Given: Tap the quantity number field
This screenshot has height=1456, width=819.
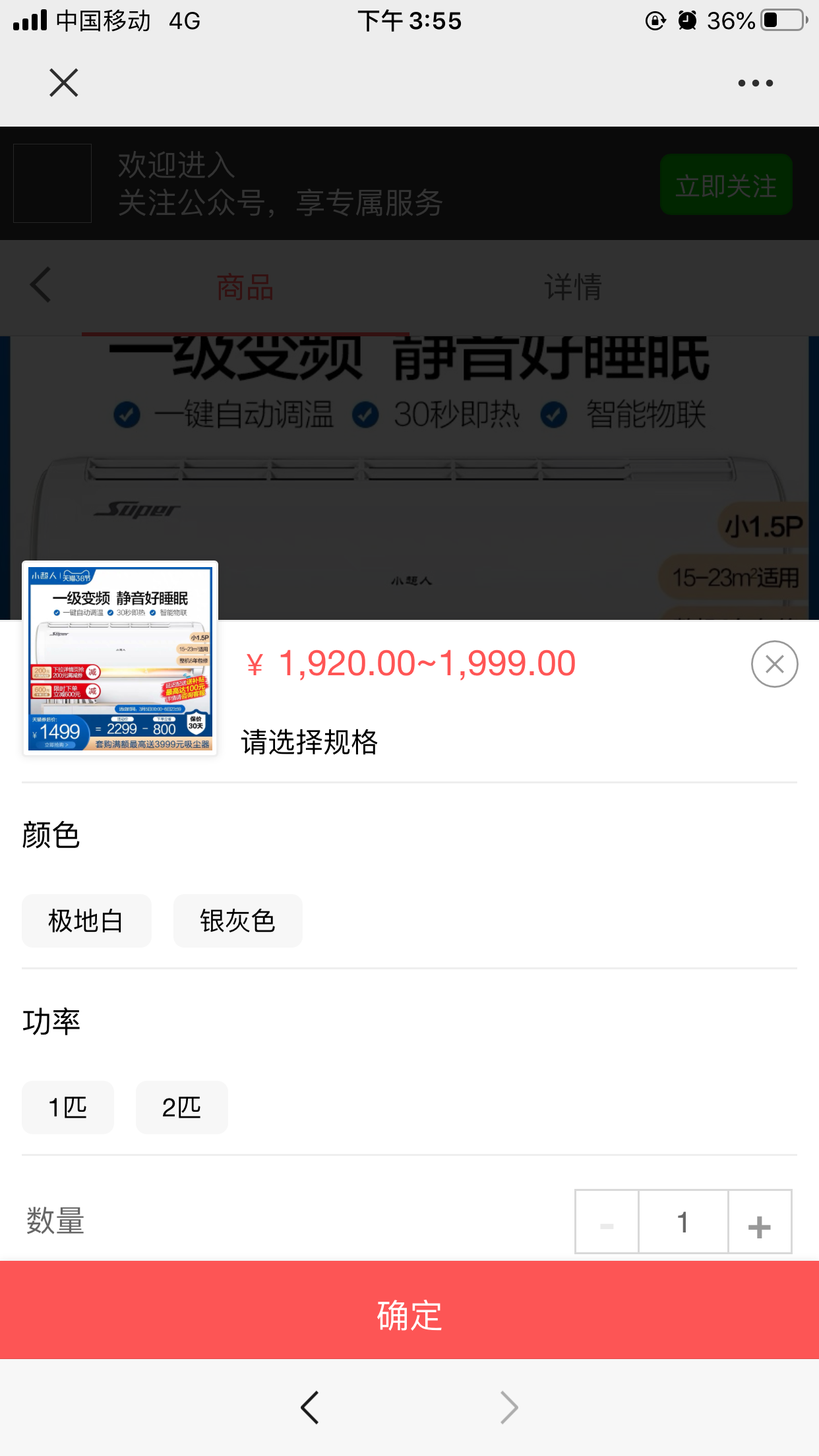Looking at the screenshot, I should point(683,1222).
